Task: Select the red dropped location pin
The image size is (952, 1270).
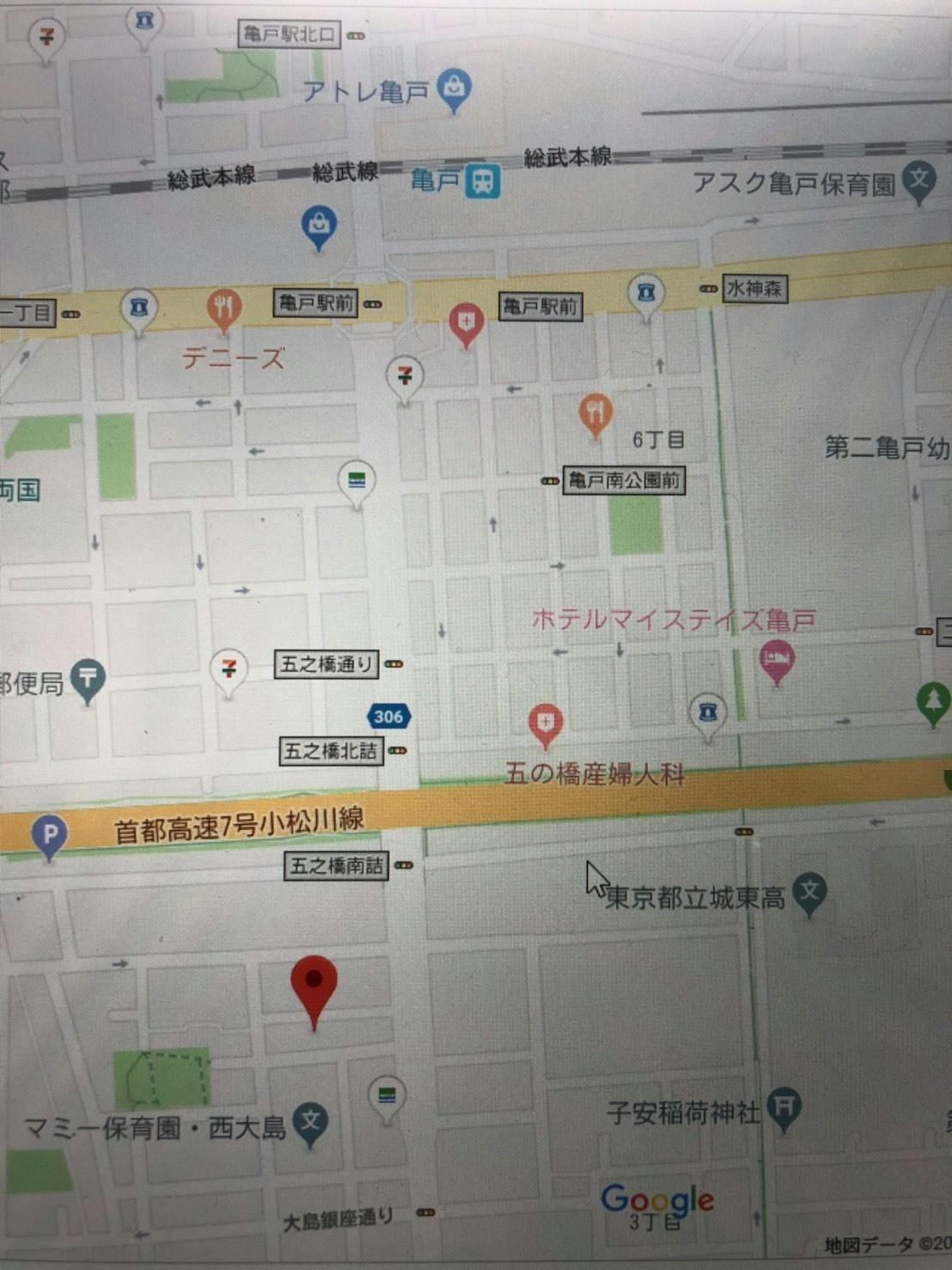Action: 314,990
